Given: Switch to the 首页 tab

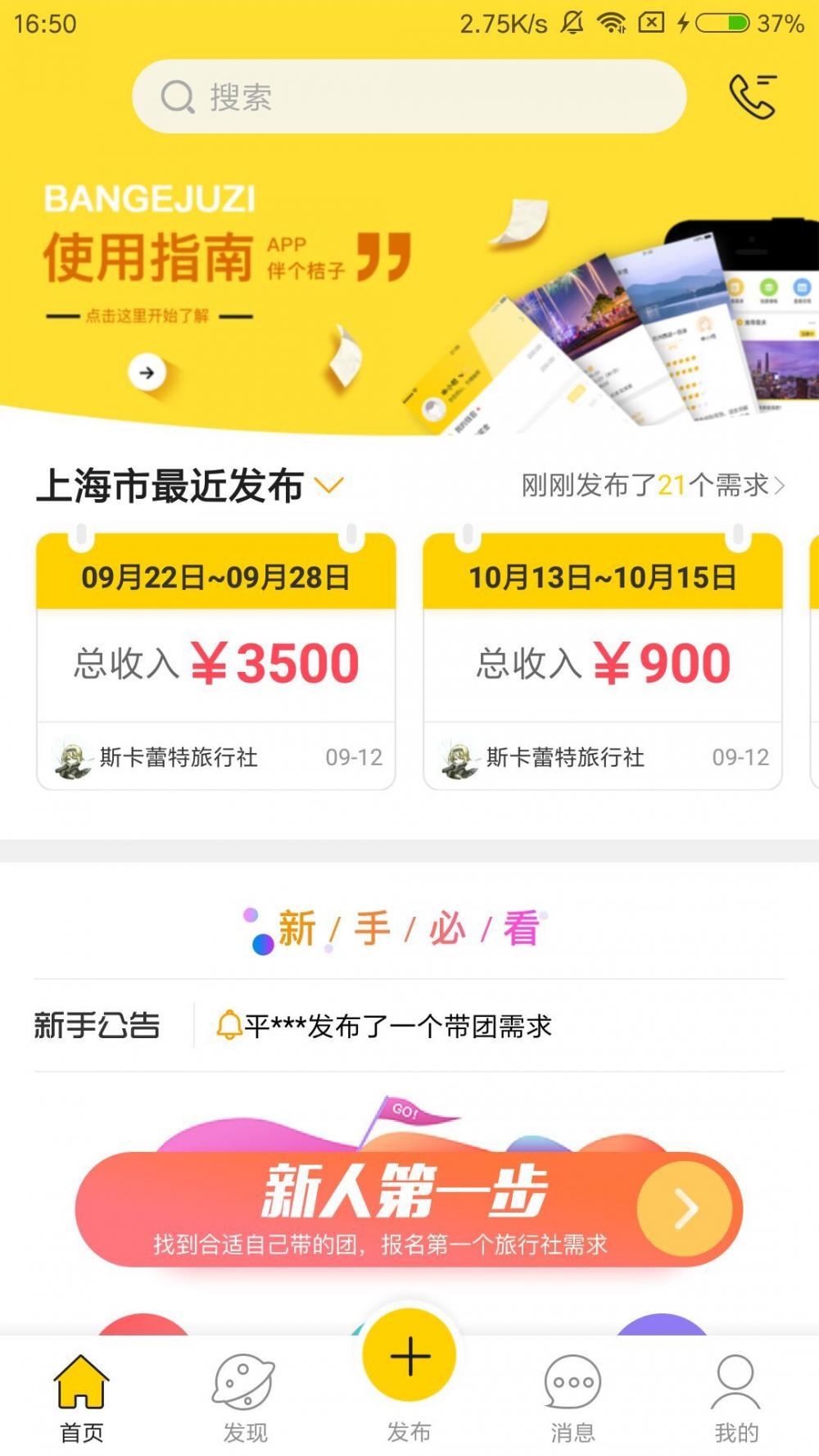Looking at the screenshot, I should point(82,1399).
